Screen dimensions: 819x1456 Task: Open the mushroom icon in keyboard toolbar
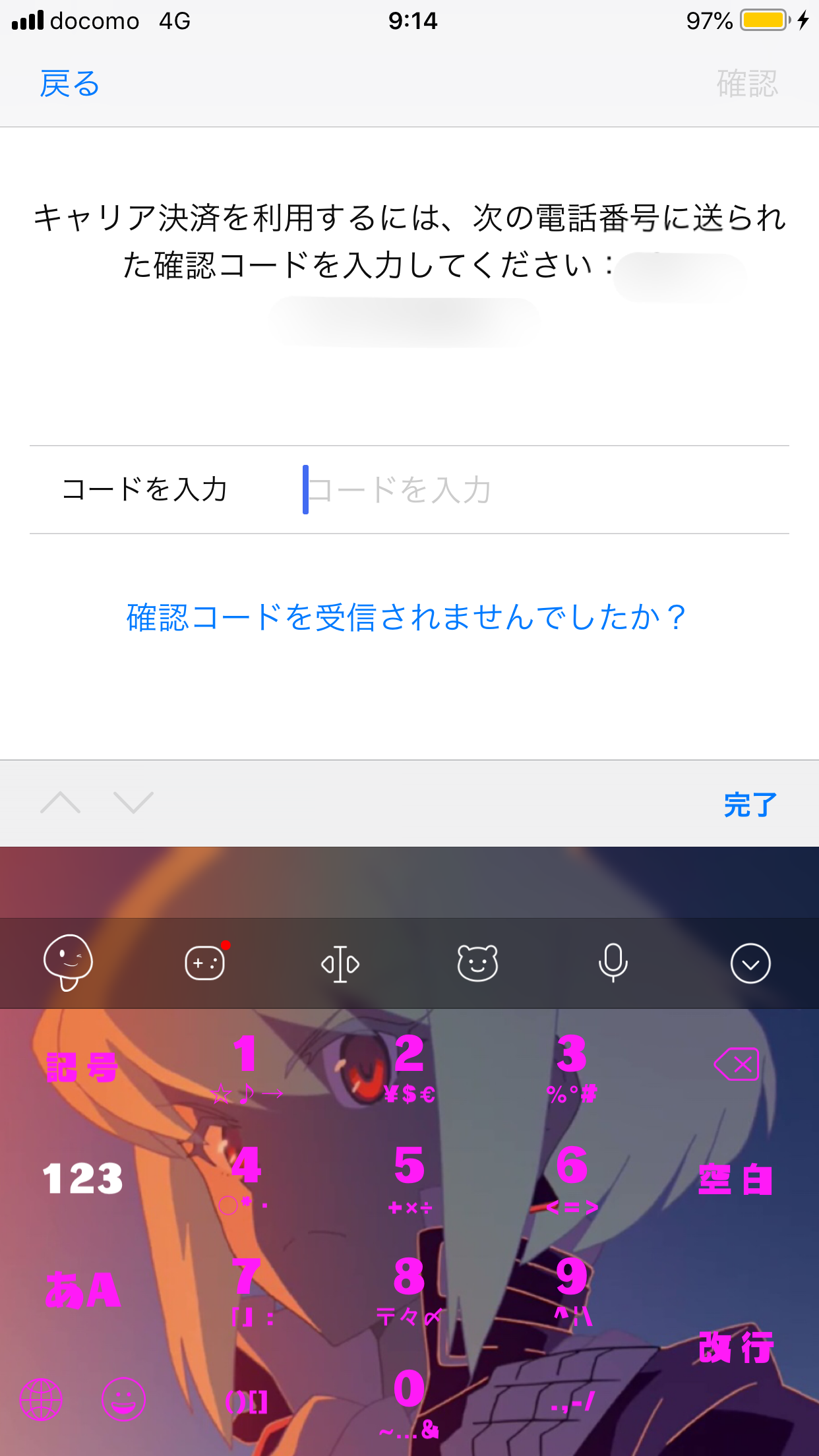tap(68, 962)
